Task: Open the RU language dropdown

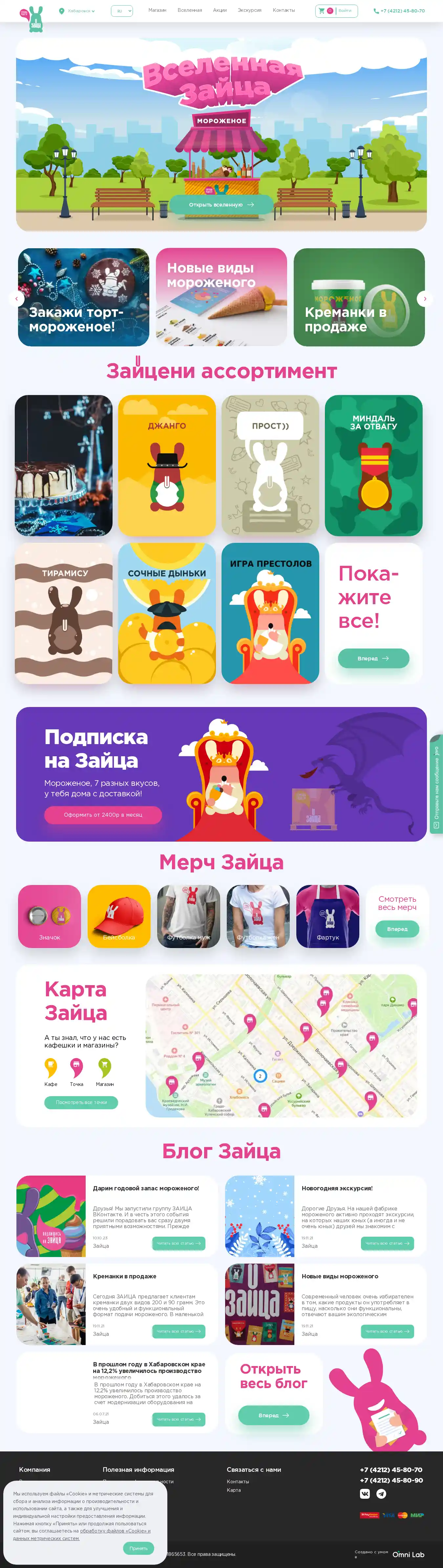Action: [x=122, y=11]
